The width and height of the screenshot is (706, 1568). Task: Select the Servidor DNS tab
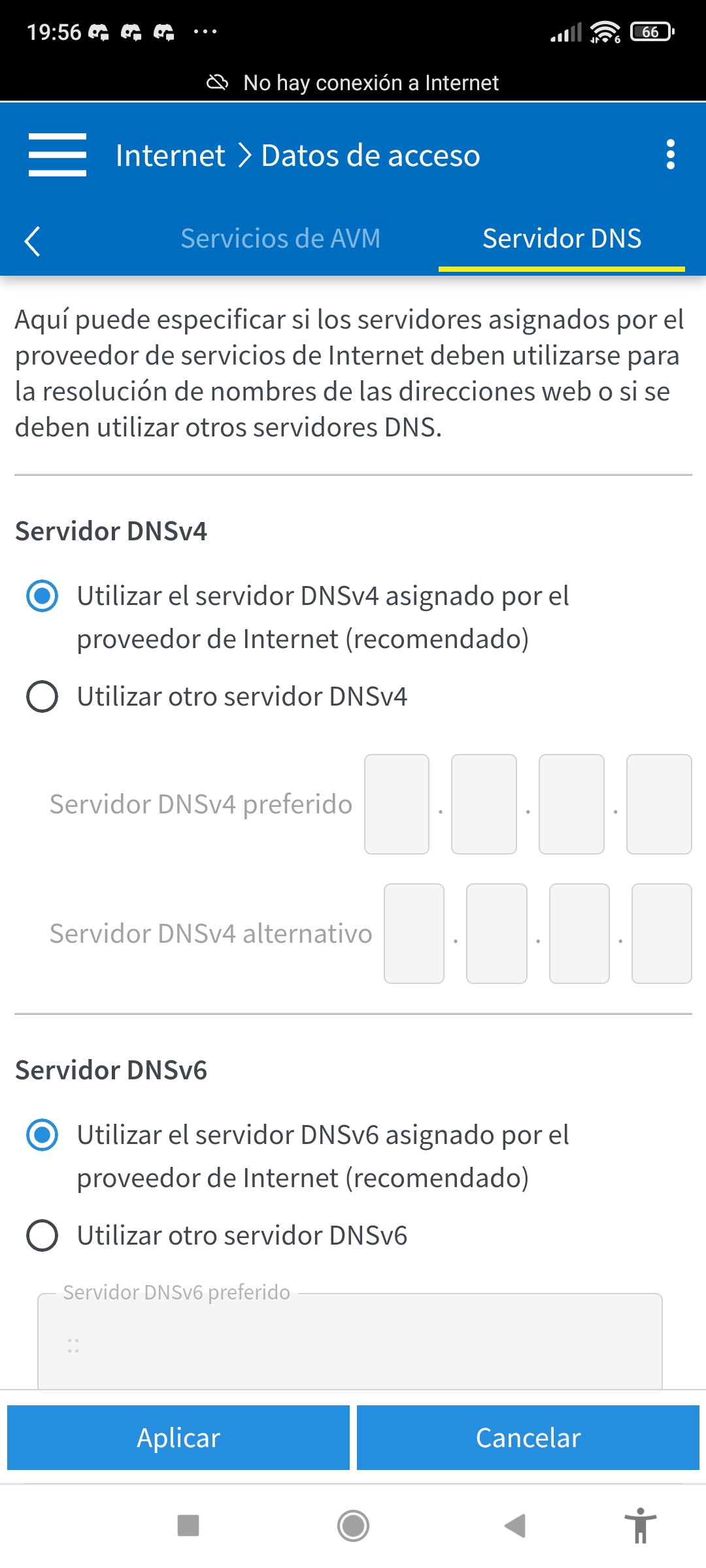pos(562,238)
